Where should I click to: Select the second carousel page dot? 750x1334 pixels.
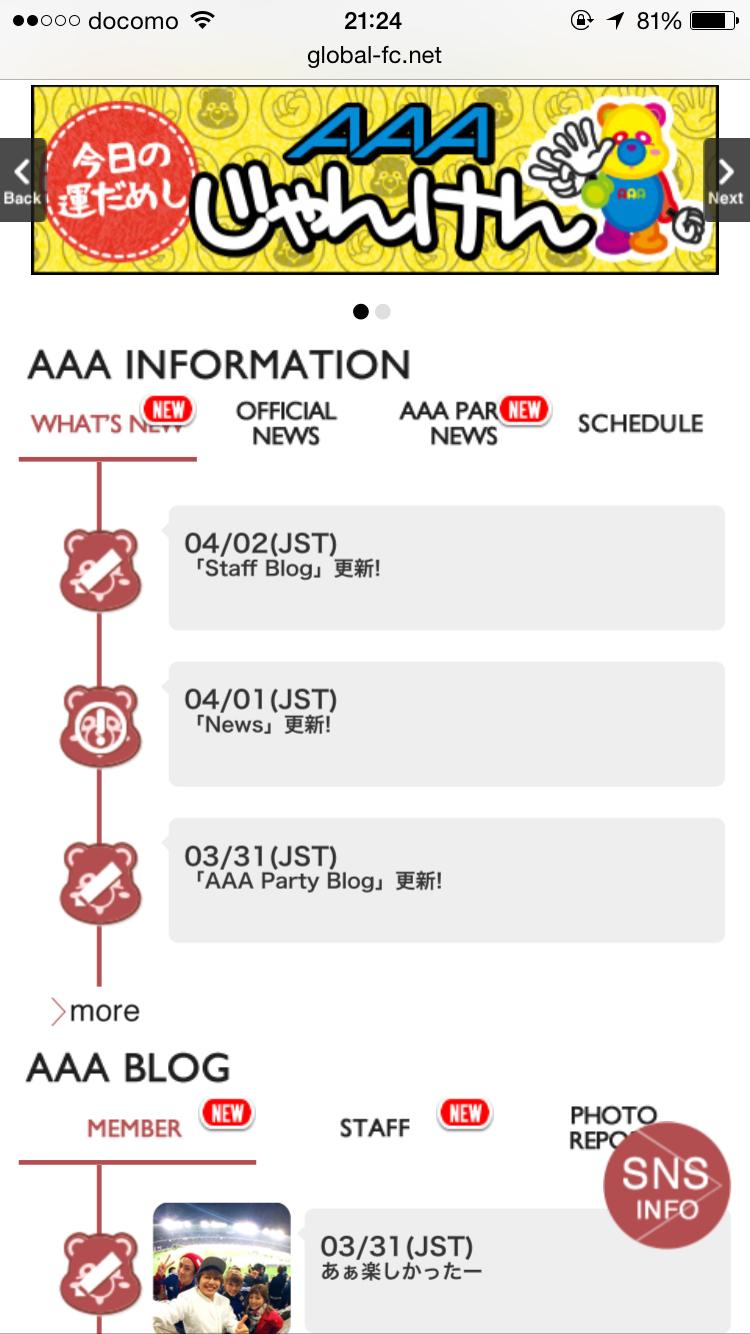[x=383, y=312]
